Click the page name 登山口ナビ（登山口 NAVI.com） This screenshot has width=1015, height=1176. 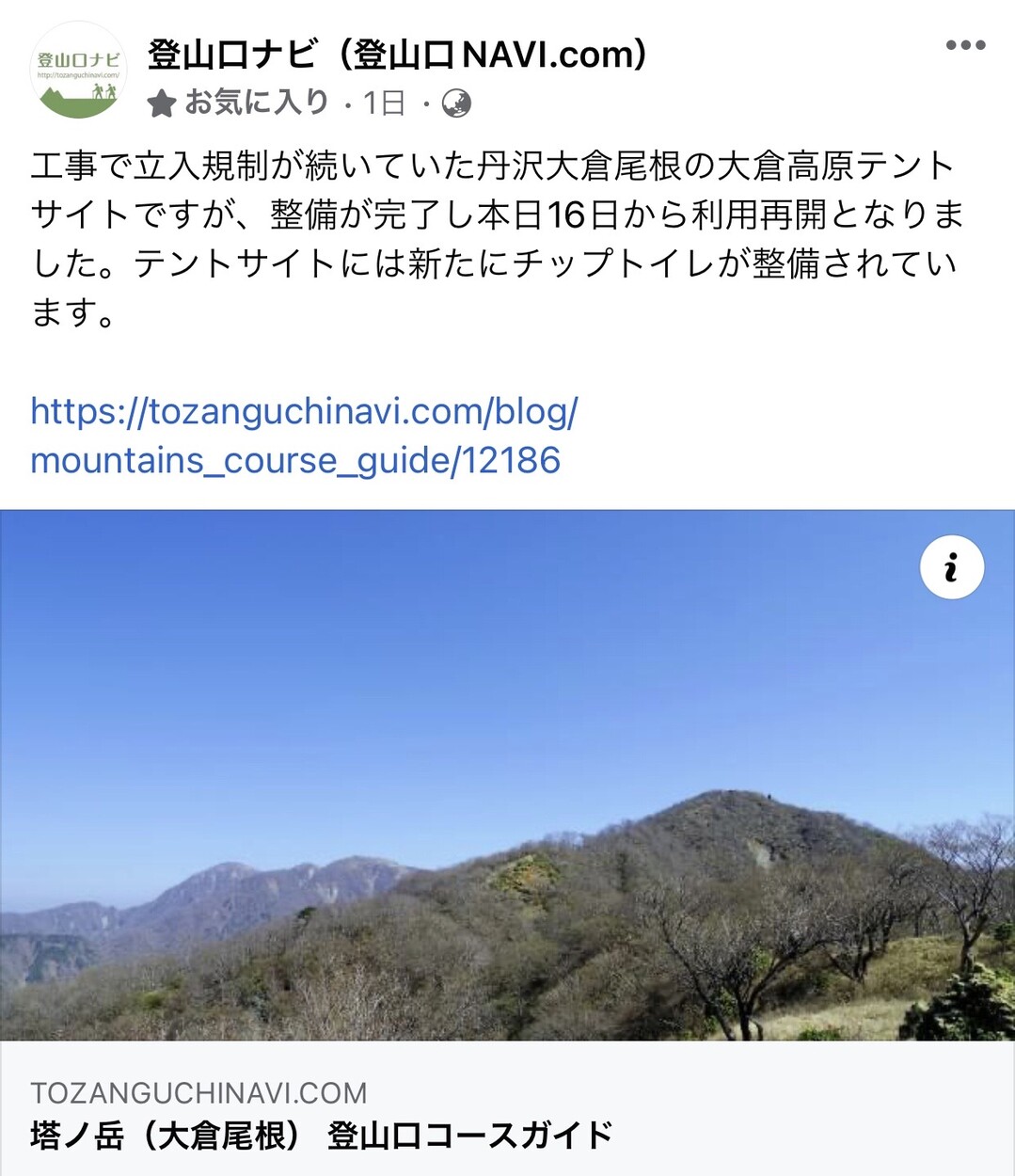pos(395,54)
